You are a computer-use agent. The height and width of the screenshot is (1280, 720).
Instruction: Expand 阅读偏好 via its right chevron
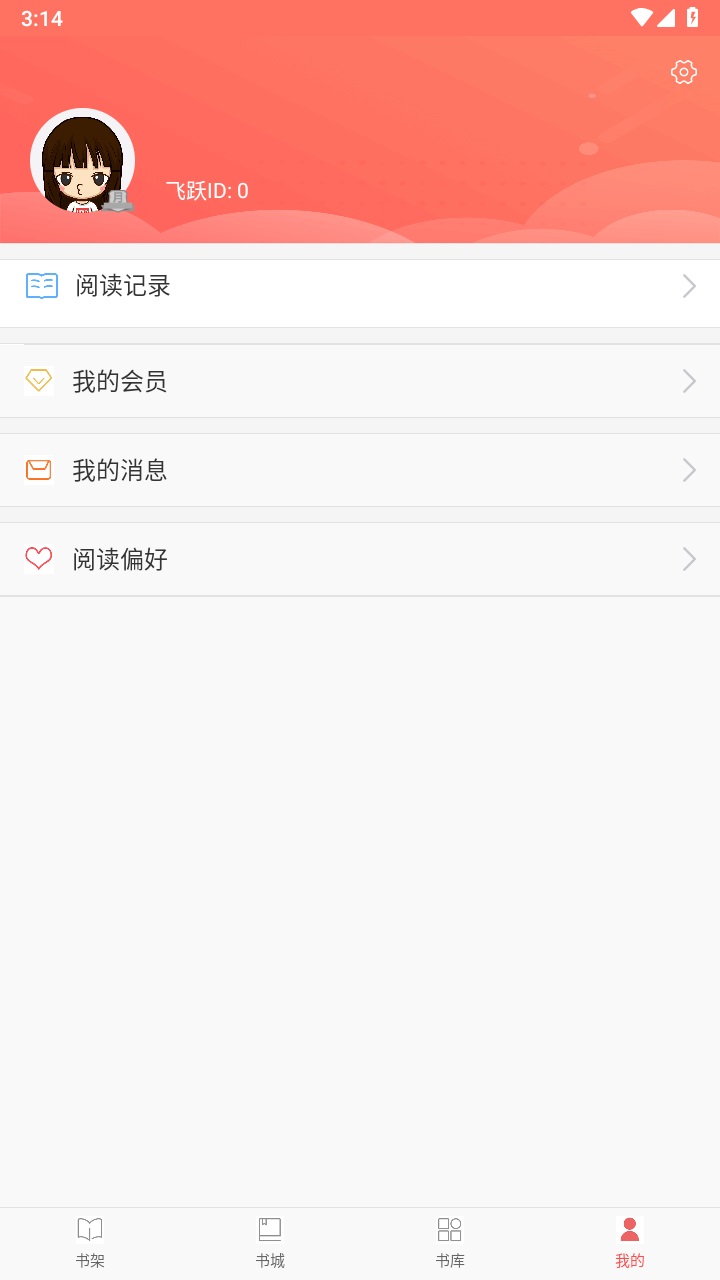click(x=688, y=559)
